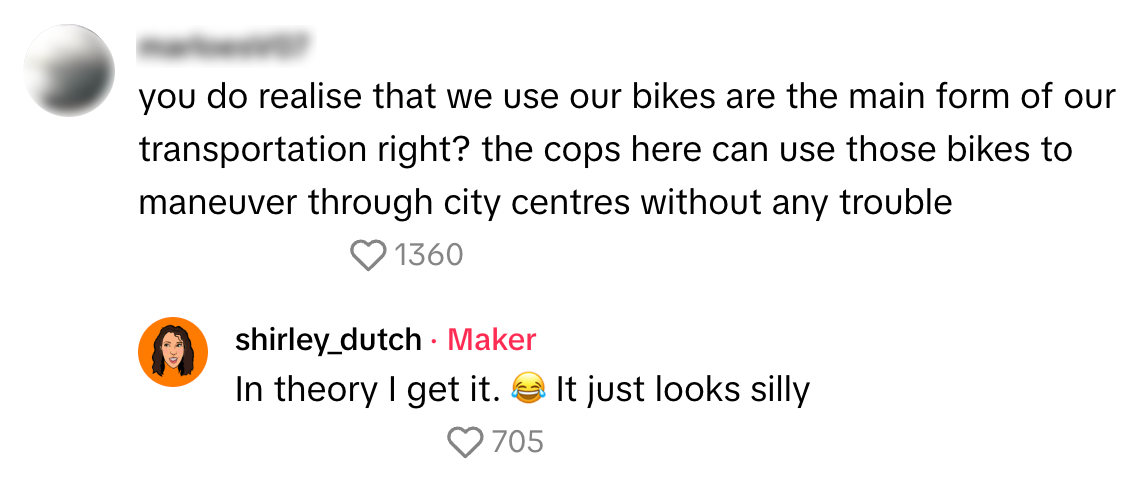Open shirley_dutch's profile picture

pos(173,352)
